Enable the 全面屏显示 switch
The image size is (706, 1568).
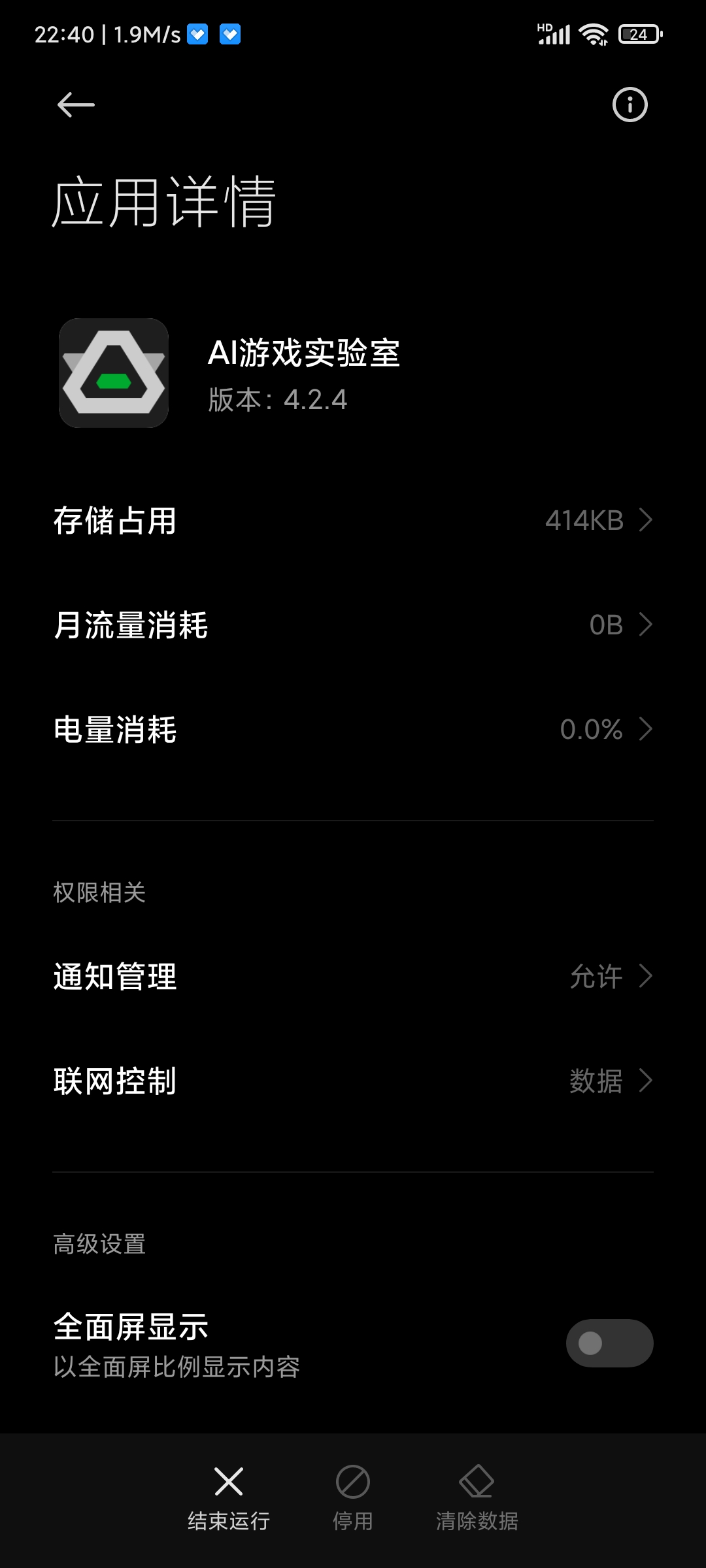click(609, 1343)
